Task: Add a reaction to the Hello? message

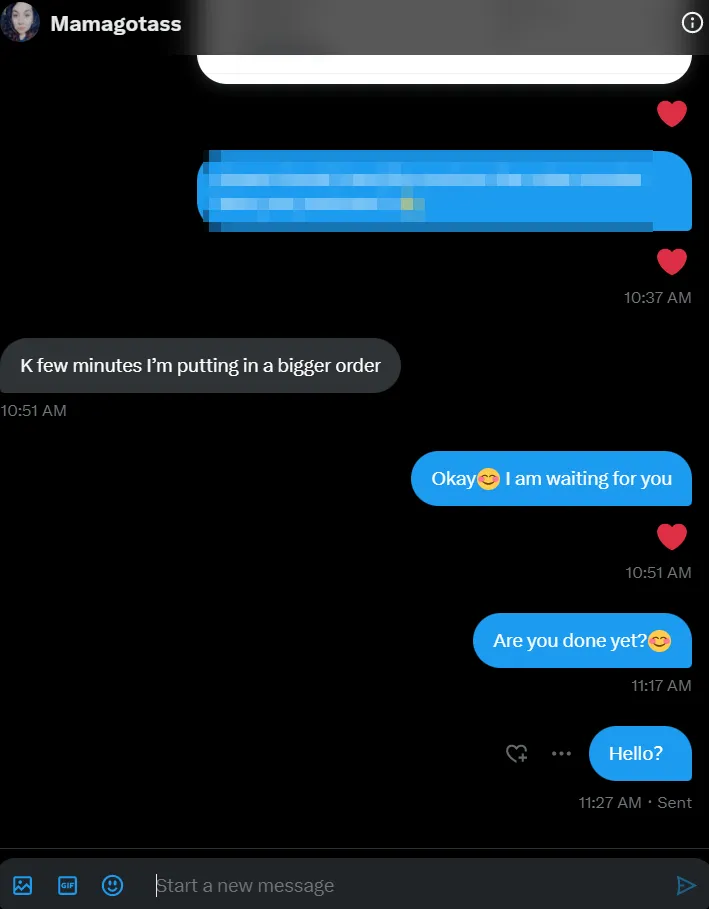Action: coord(516,754)
